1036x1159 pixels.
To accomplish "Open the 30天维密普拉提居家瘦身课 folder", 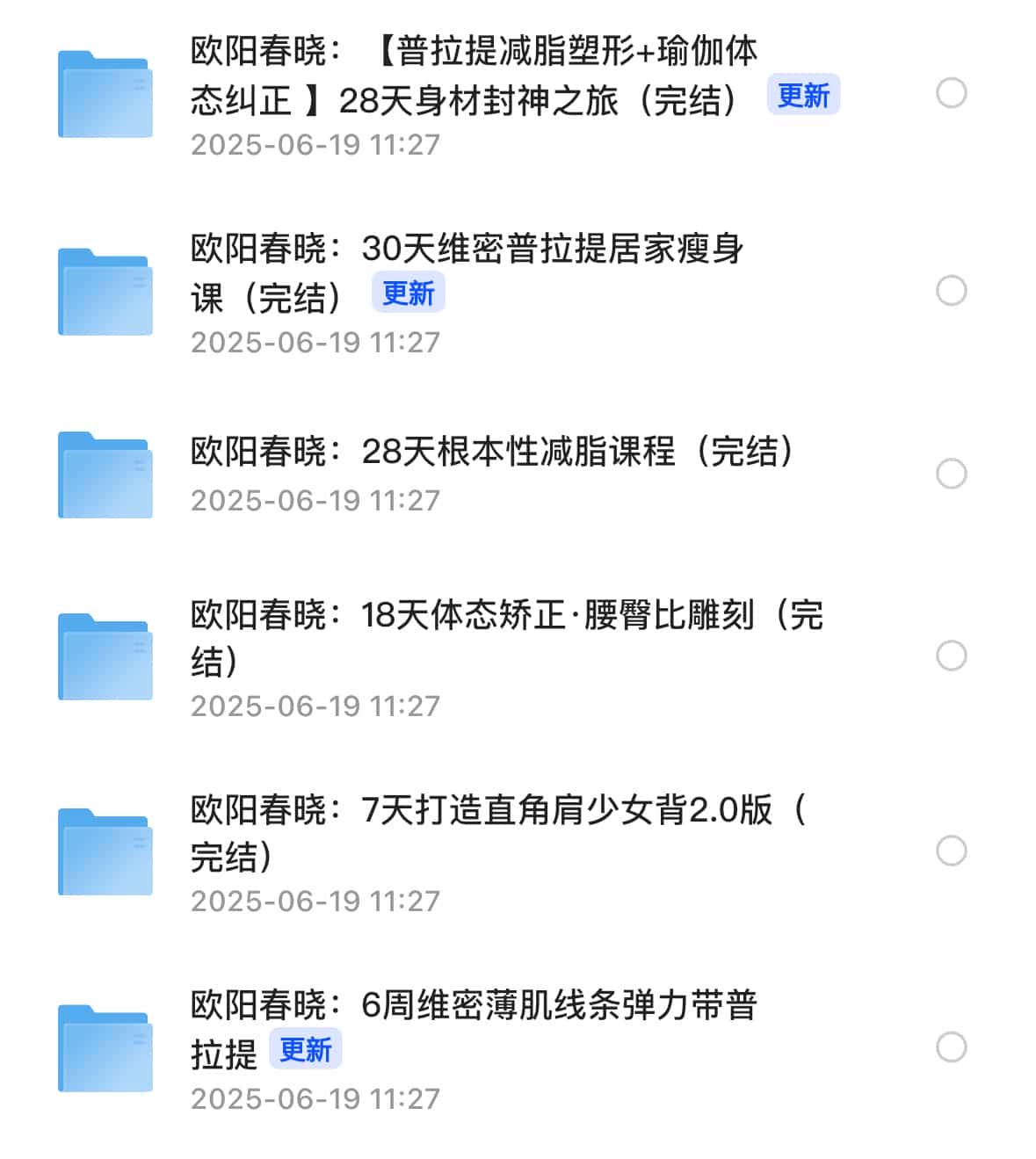I will [466, 273].
